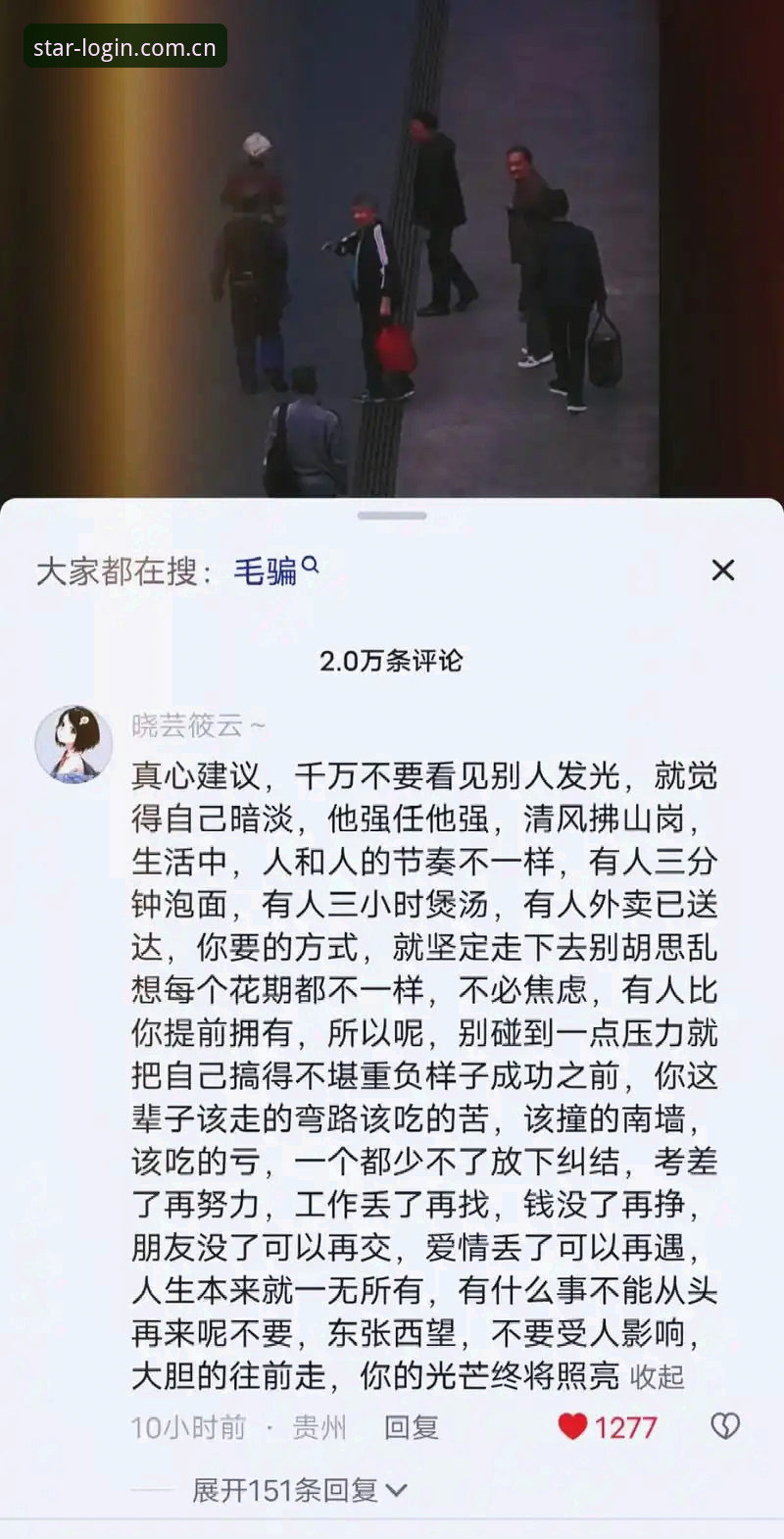Search the trending term 毛骗

(275, 570)
